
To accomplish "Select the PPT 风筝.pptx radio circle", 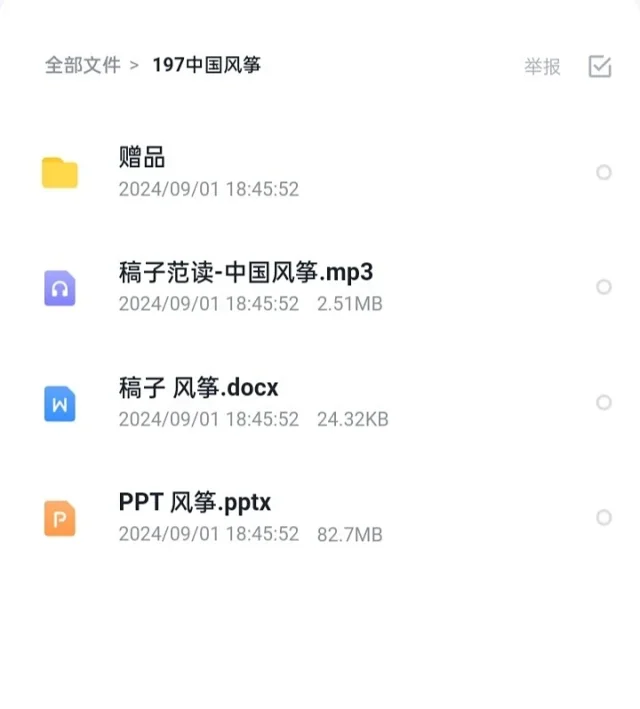I will click(603, 517).
